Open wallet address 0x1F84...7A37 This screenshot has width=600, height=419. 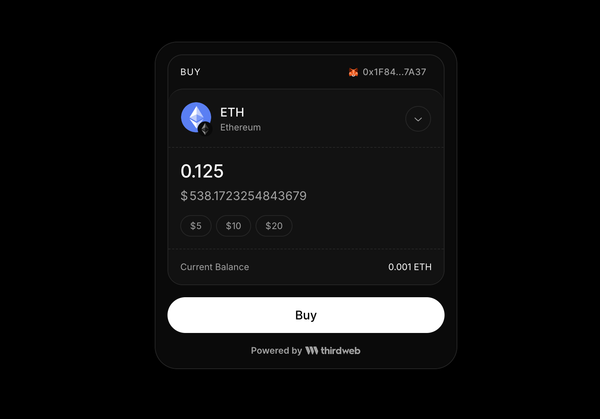pos(388,72)
